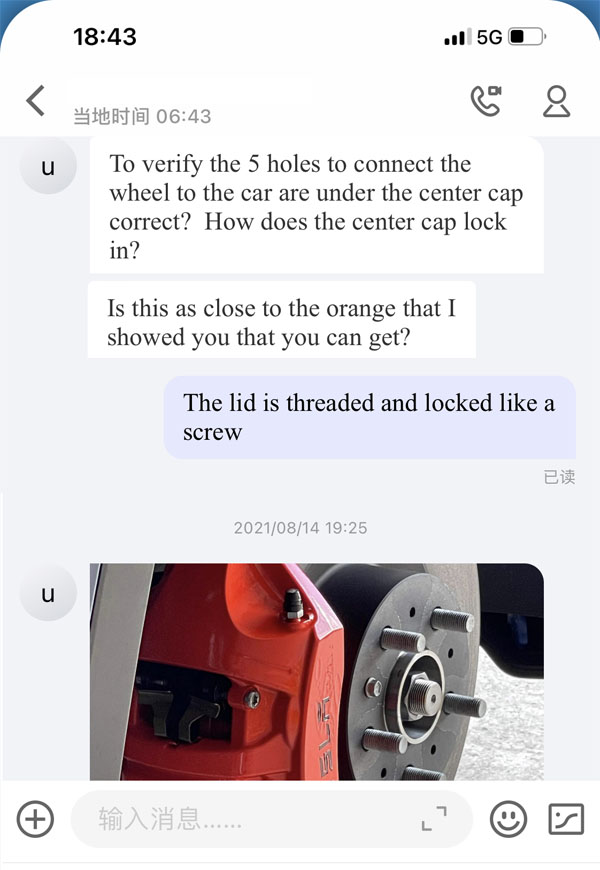Open the contact profile icon
The width and height of the screenshot is (600, 870).
tap(556, 101)
